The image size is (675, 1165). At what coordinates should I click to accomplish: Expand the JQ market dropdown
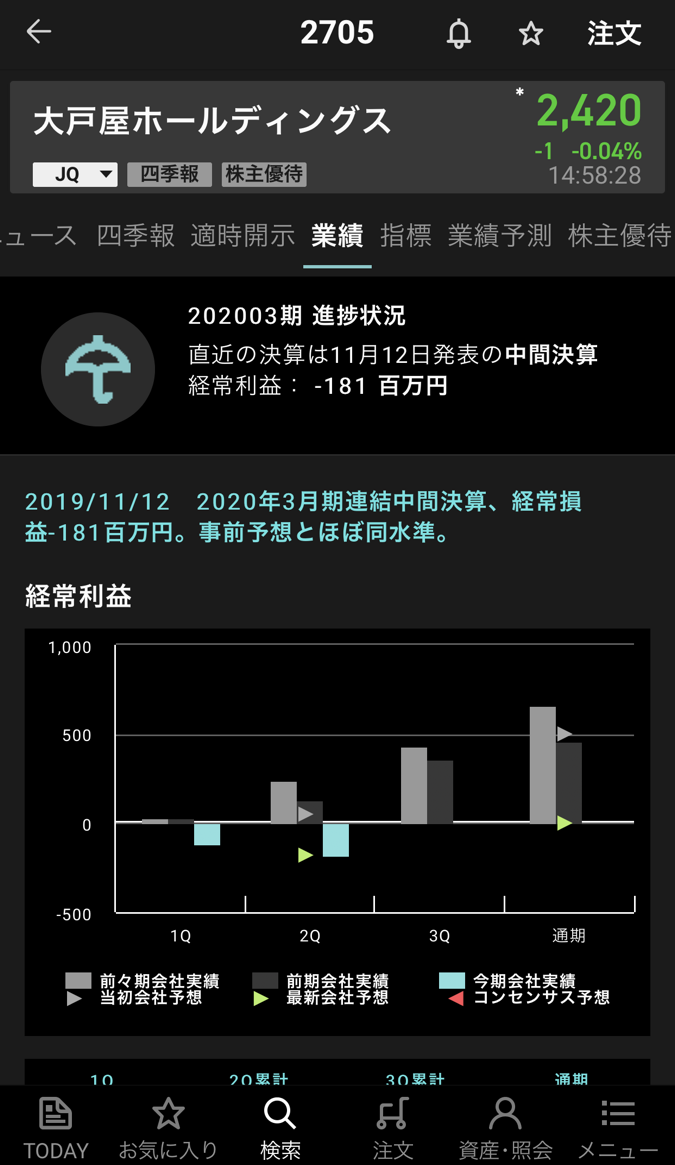click(75, 174)
